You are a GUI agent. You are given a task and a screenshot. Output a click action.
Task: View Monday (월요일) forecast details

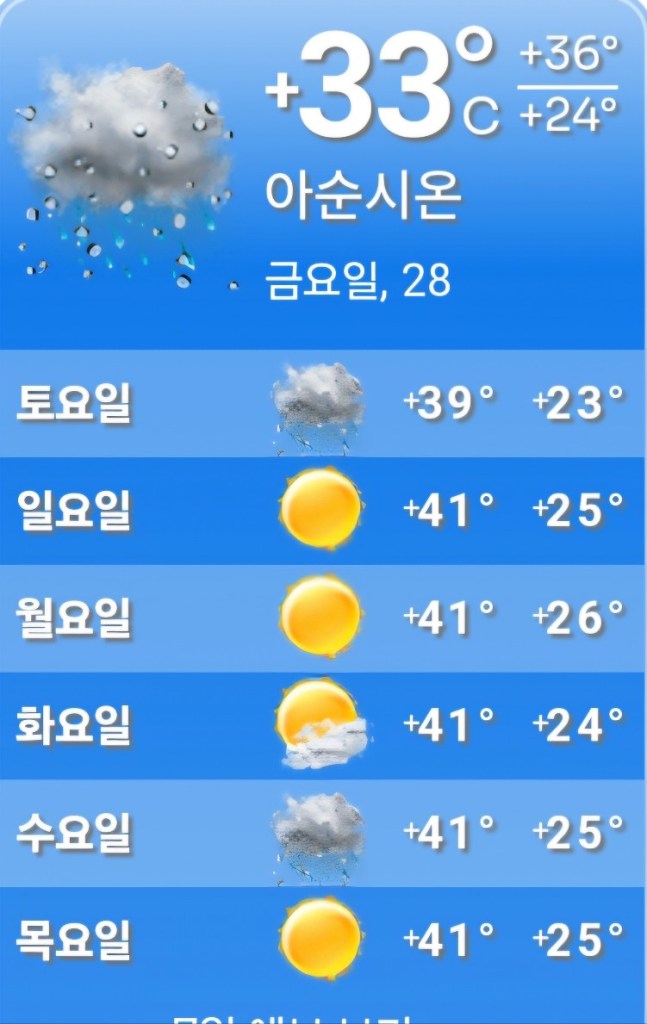pyautogui.click(x=323, y=618)
